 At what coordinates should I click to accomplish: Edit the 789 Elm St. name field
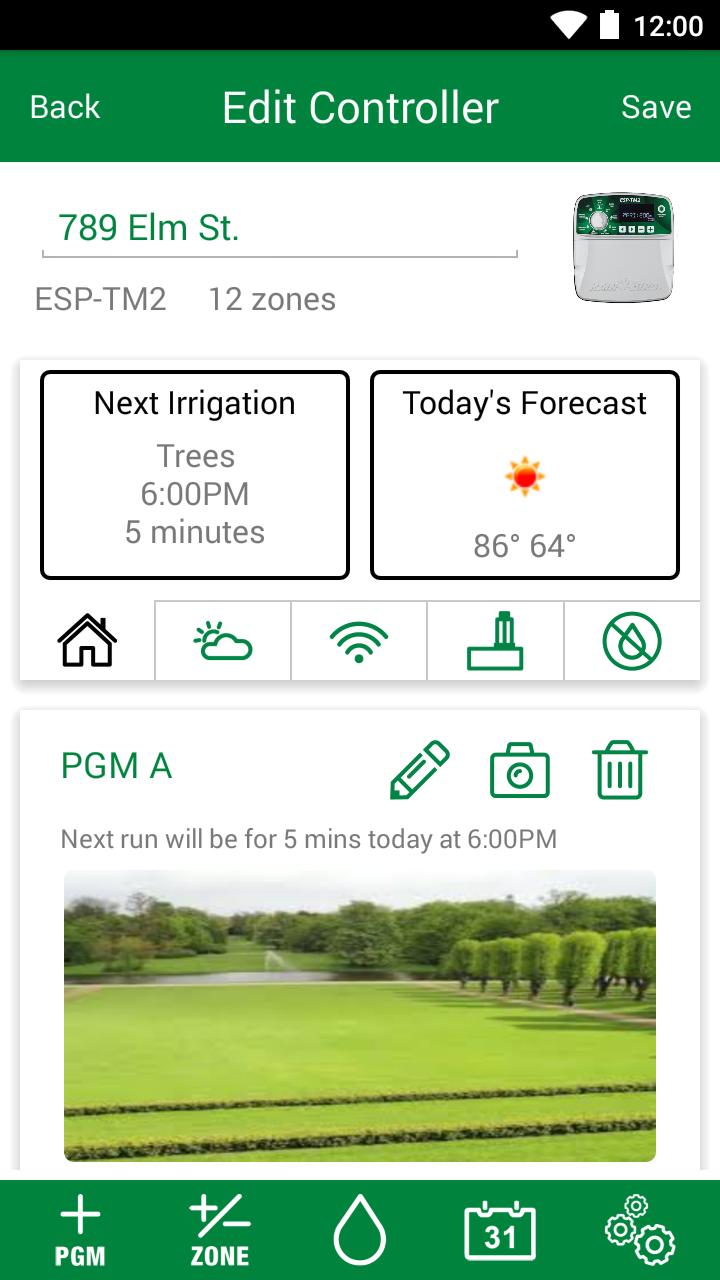point(279,229)
